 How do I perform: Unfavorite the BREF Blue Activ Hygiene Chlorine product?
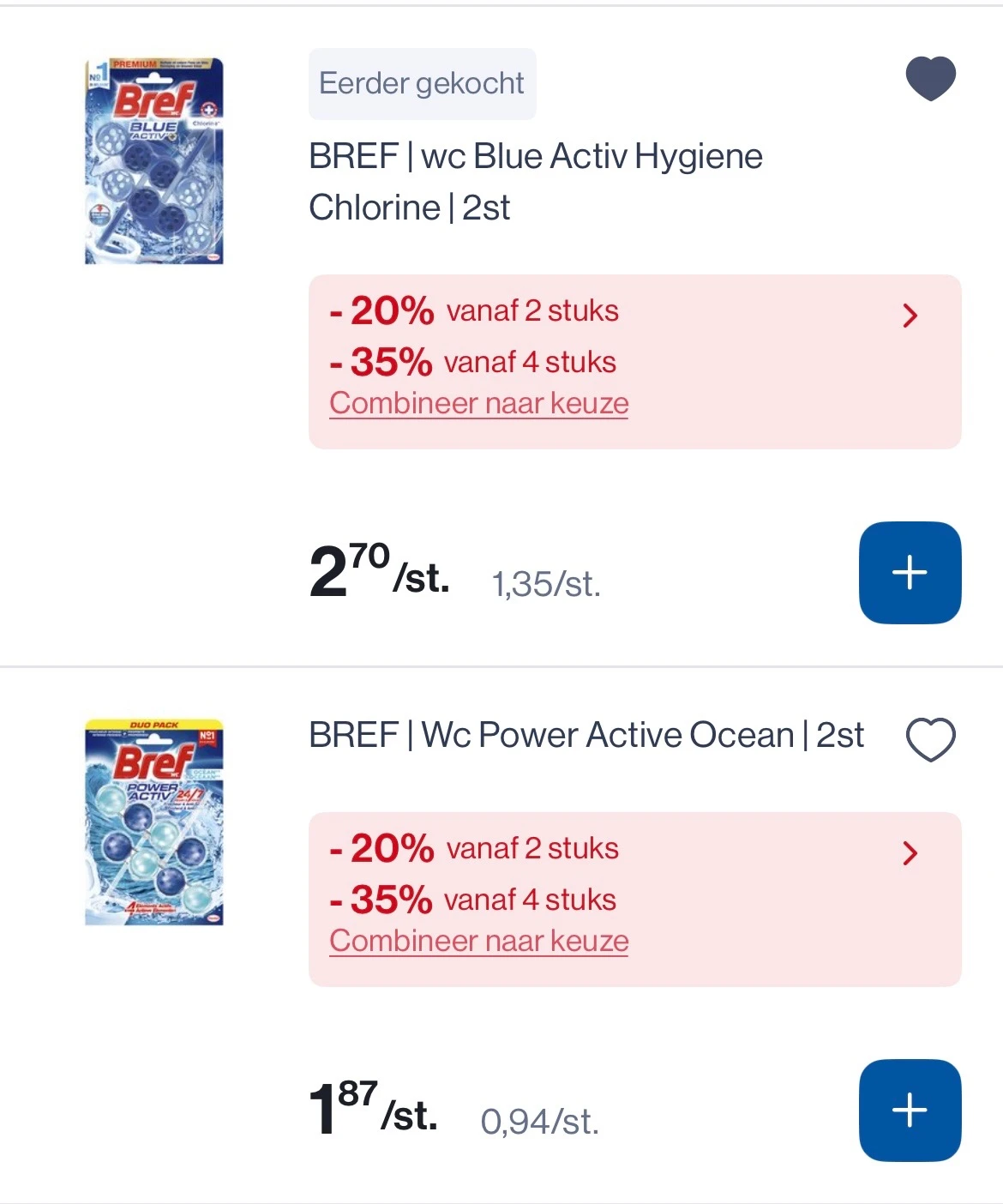click(929, 77)
